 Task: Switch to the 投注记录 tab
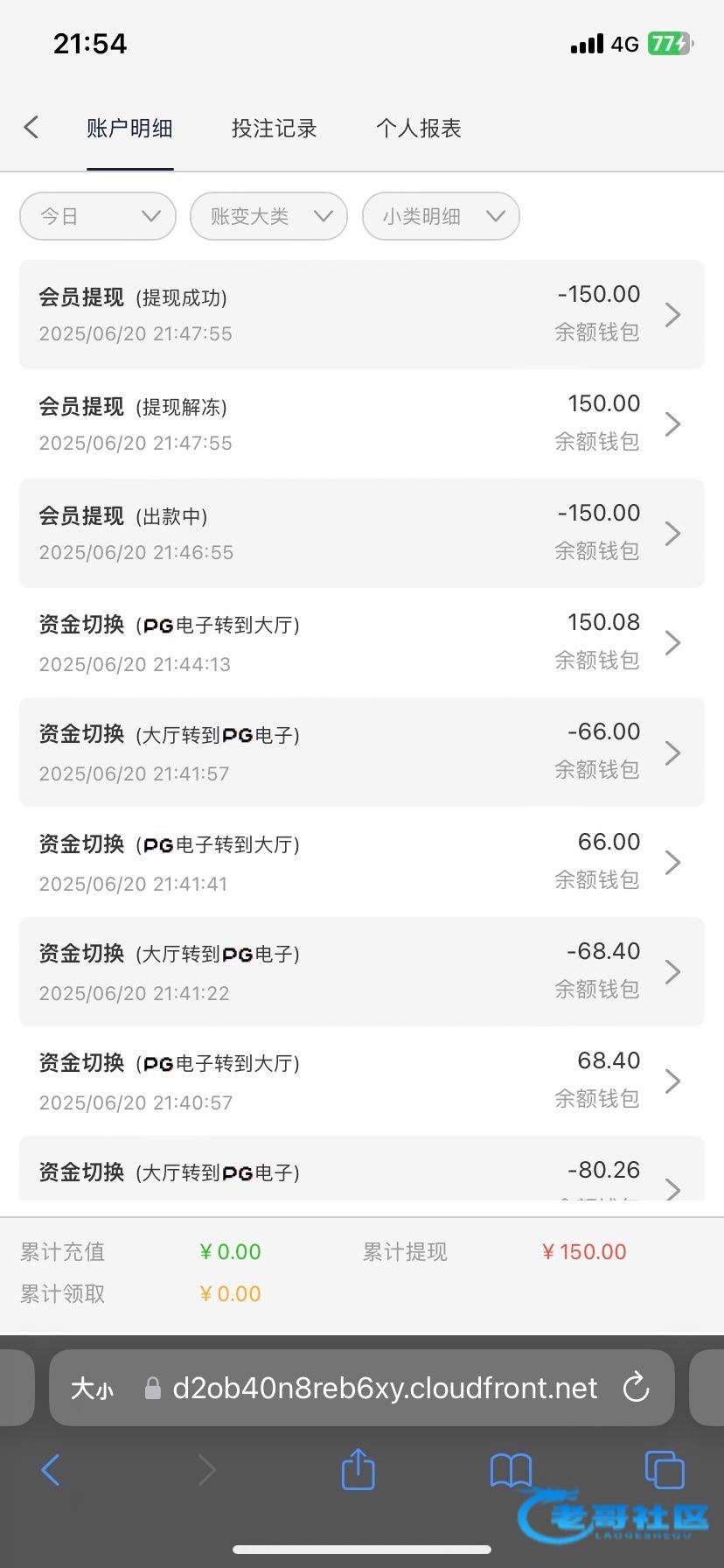(274, 129)
